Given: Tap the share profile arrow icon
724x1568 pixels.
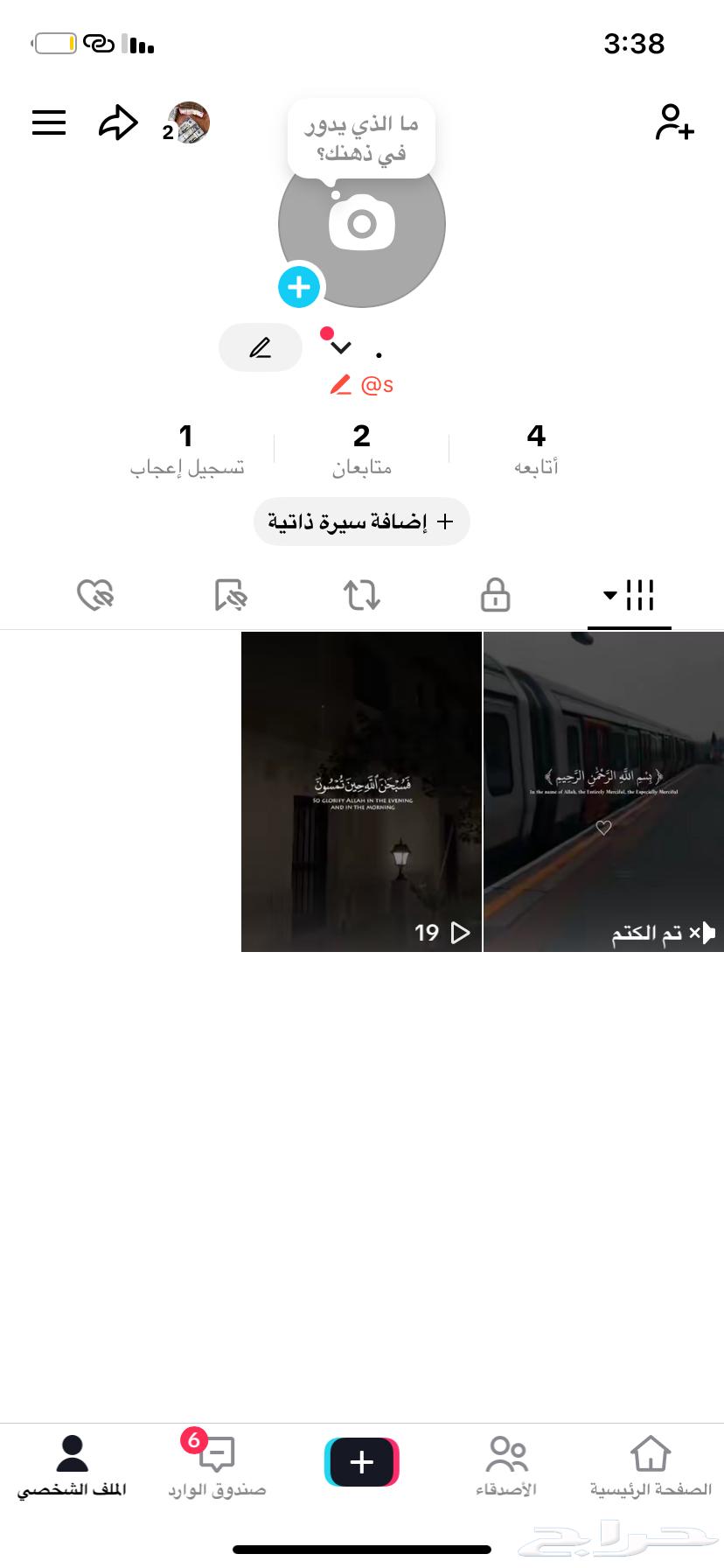Looking at the screenshot, I should pos(118,122).
